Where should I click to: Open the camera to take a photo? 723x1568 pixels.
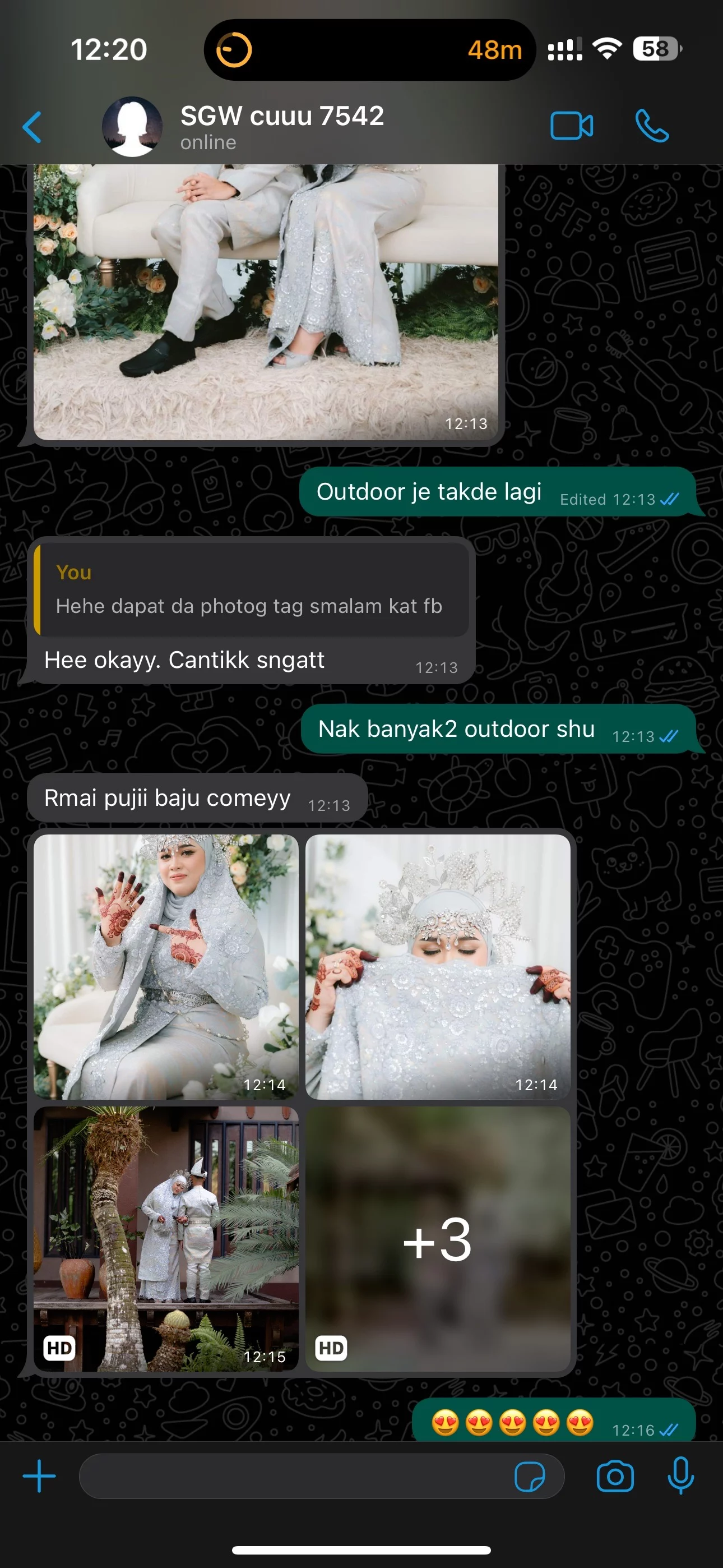[x=615, y=1477]
